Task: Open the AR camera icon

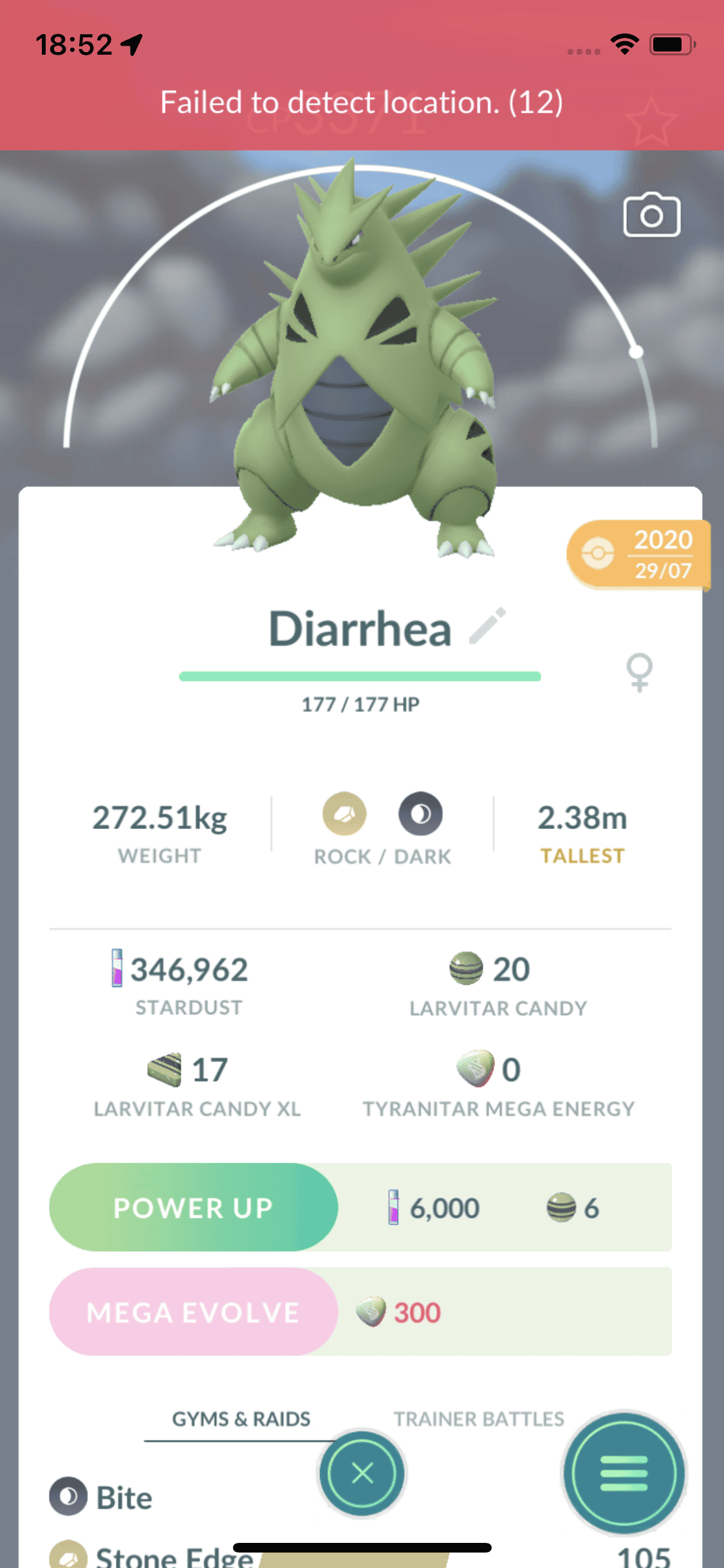Action: click(x=651, y=215)
